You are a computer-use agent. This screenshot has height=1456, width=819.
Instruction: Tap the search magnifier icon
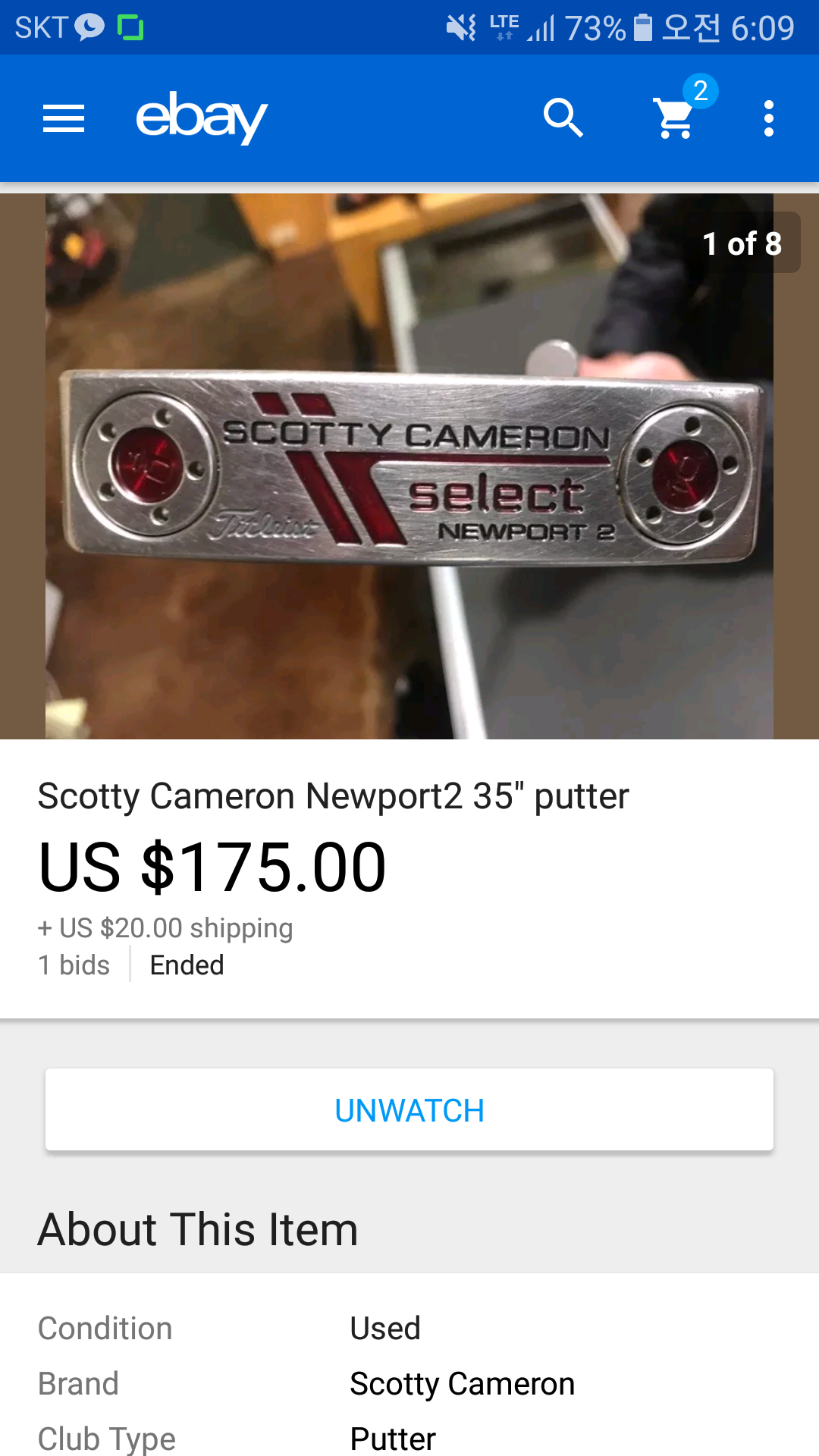pyautogui.click(x=563, y=118)
